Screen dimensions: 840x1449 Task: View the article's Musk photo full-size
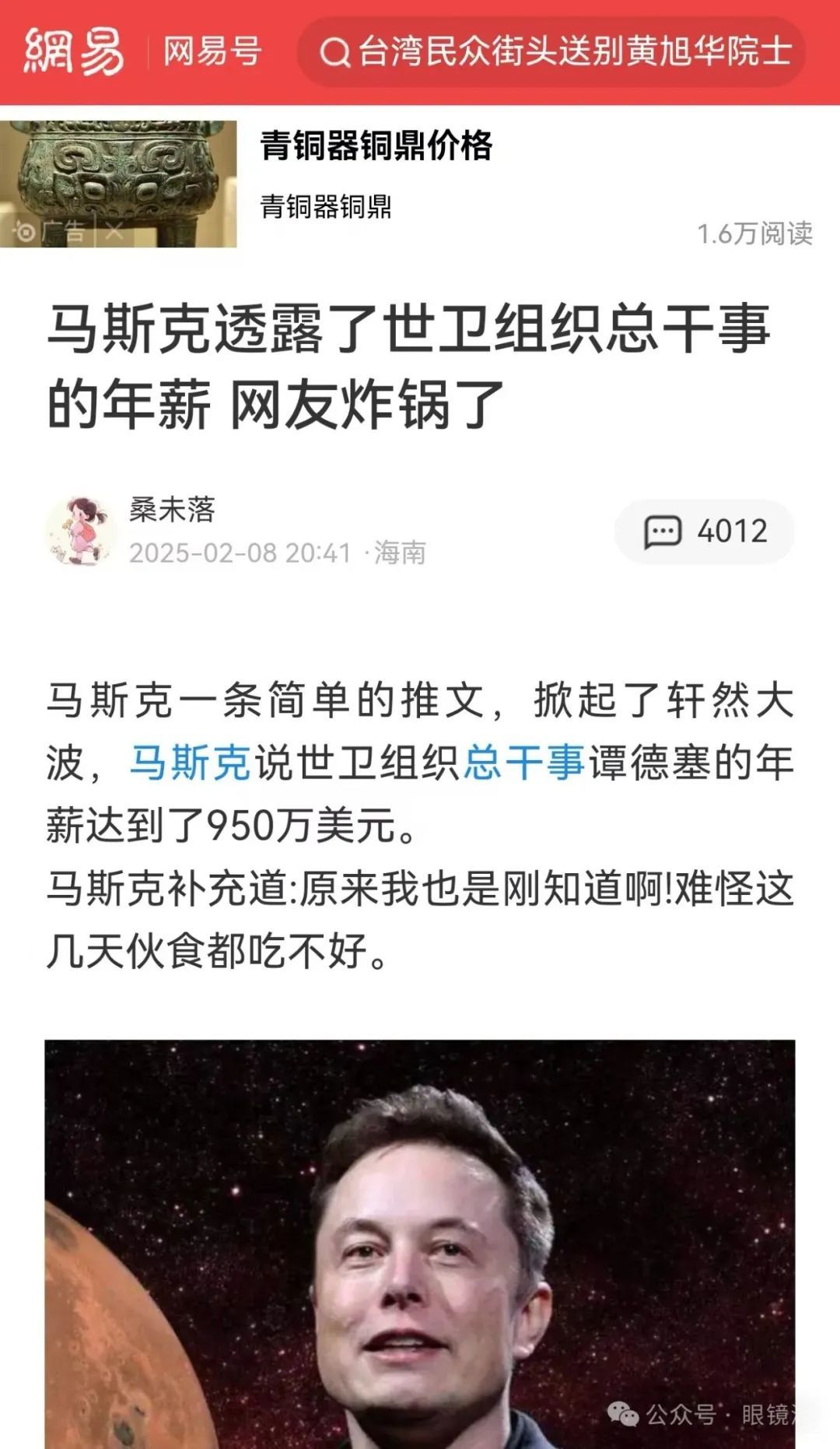click(x=420, y=1244)
